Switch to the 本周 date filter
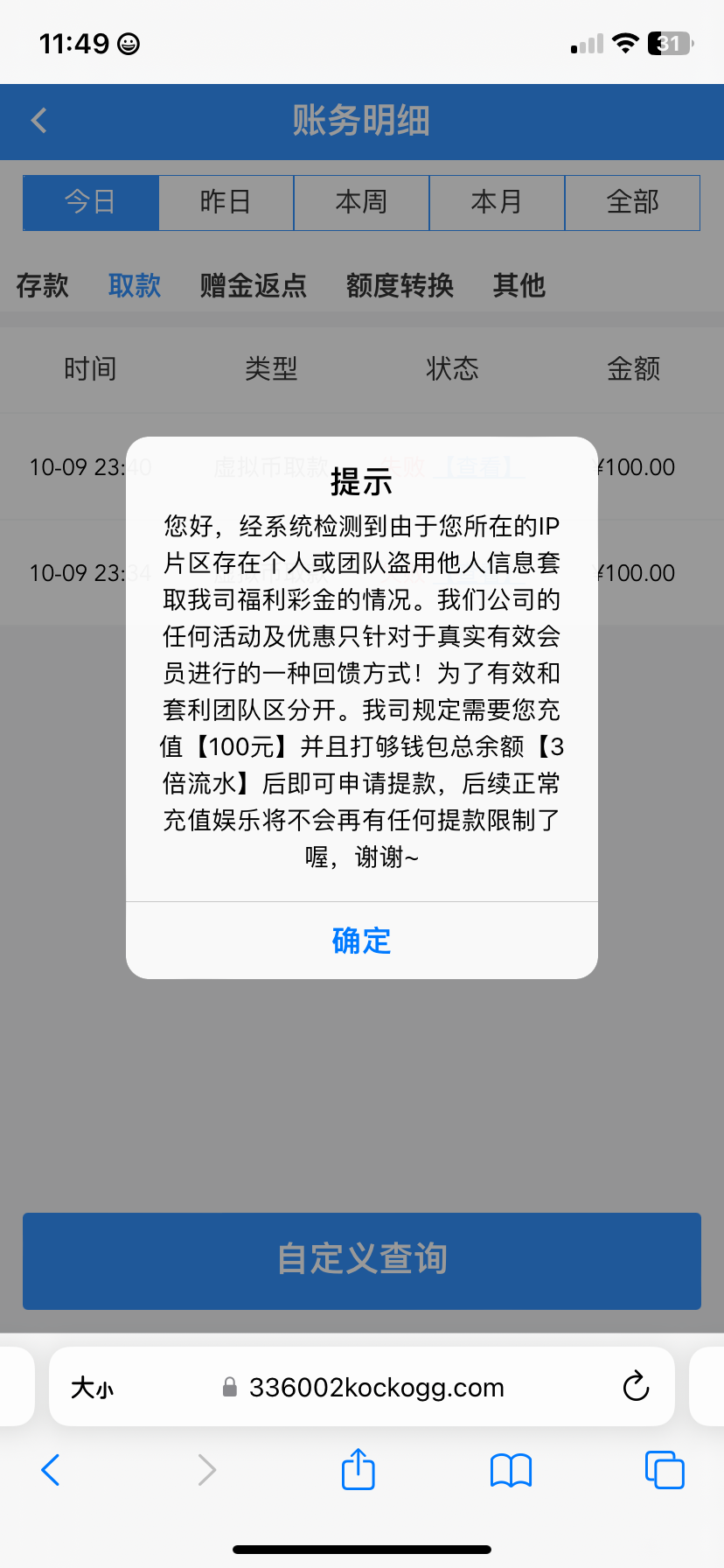The height and width of the screenshot is (1568, 724). 361,202
